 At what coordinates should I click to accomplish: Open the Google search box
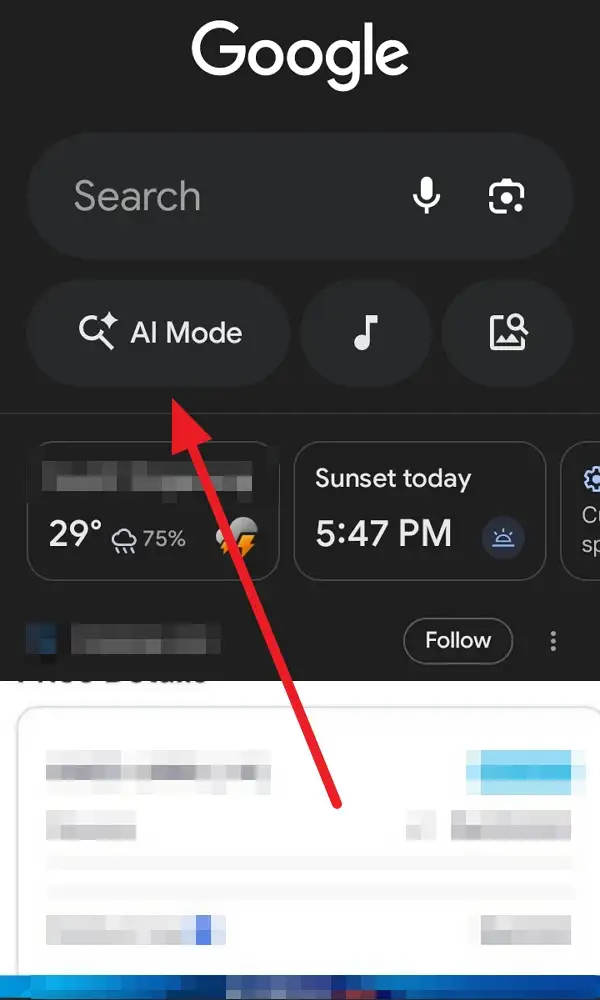(220, 196)
